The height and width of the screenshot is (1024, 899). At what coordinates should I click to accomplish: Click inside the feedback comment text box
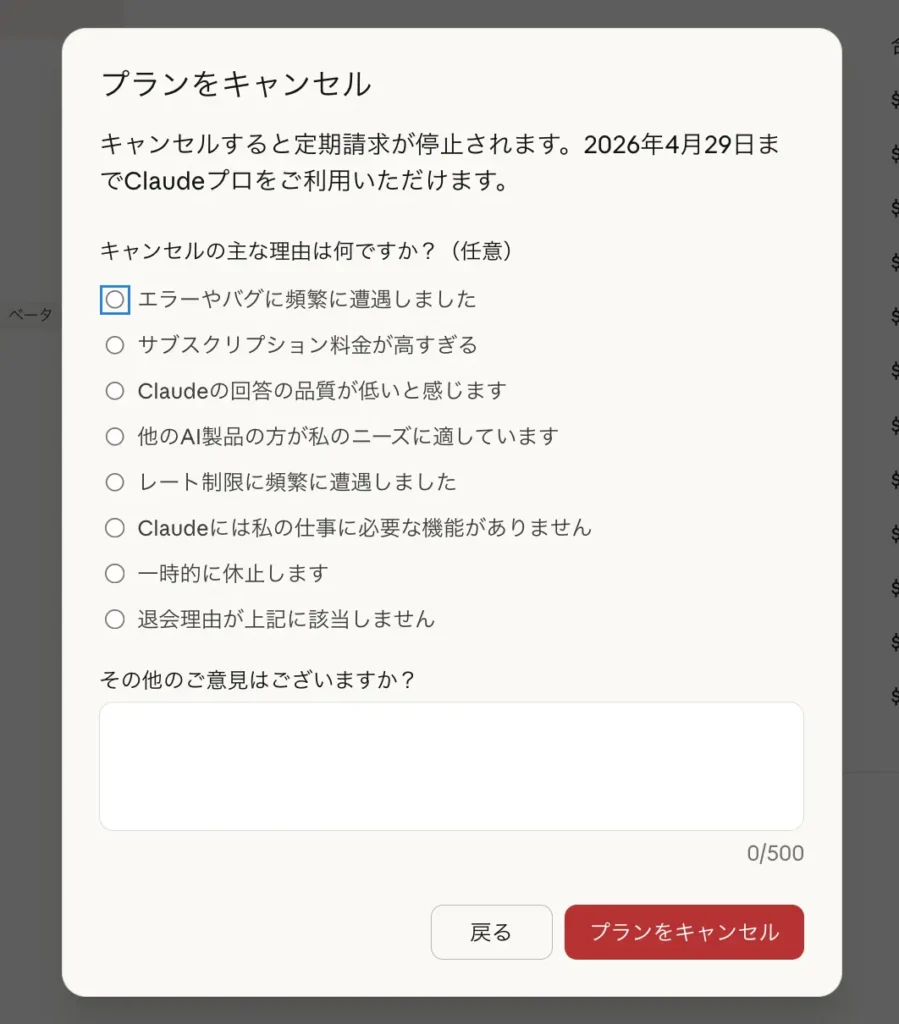pos(450,765)
